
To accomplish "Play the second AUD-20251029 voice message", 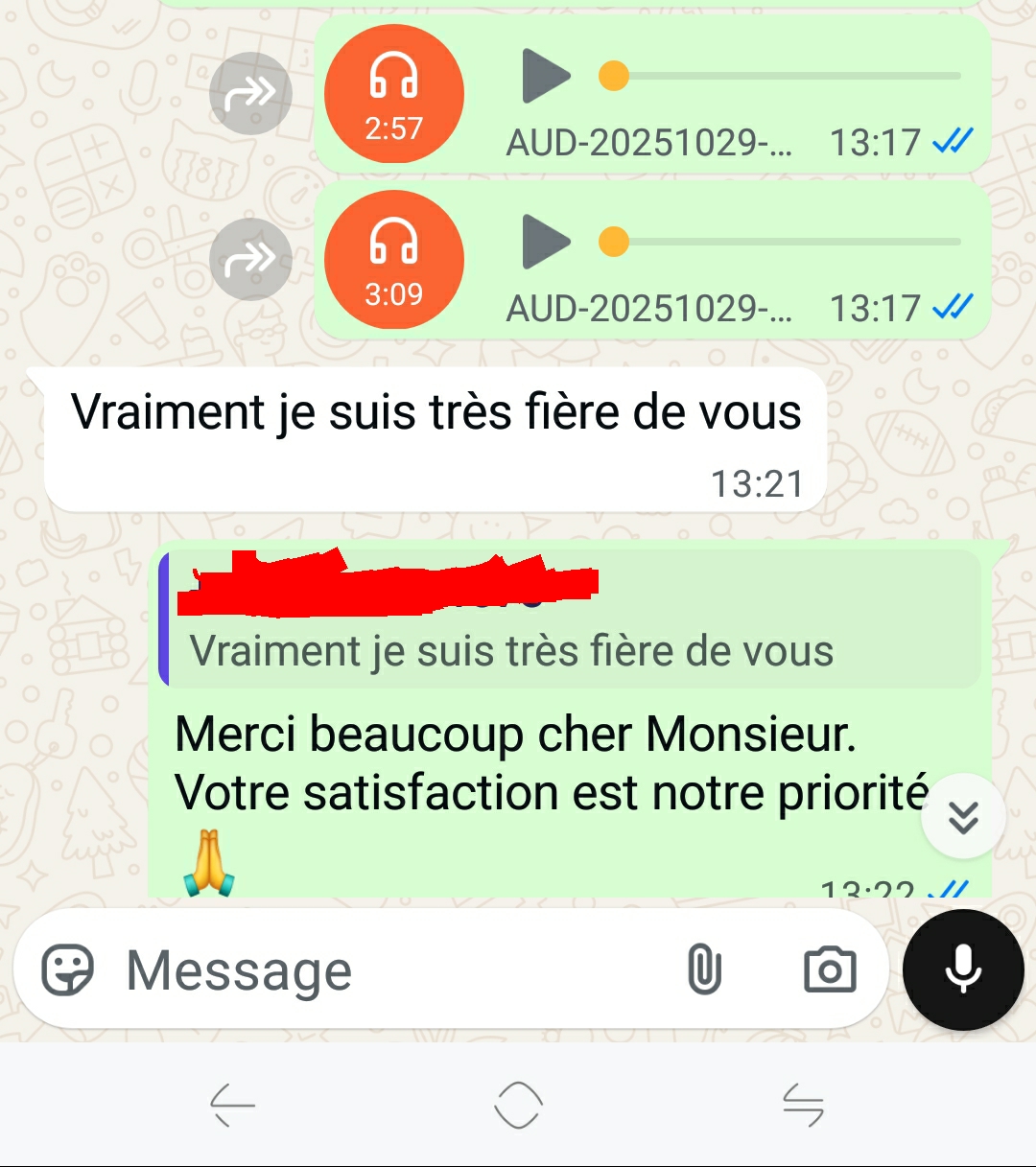I will click(x=544, y=243).
